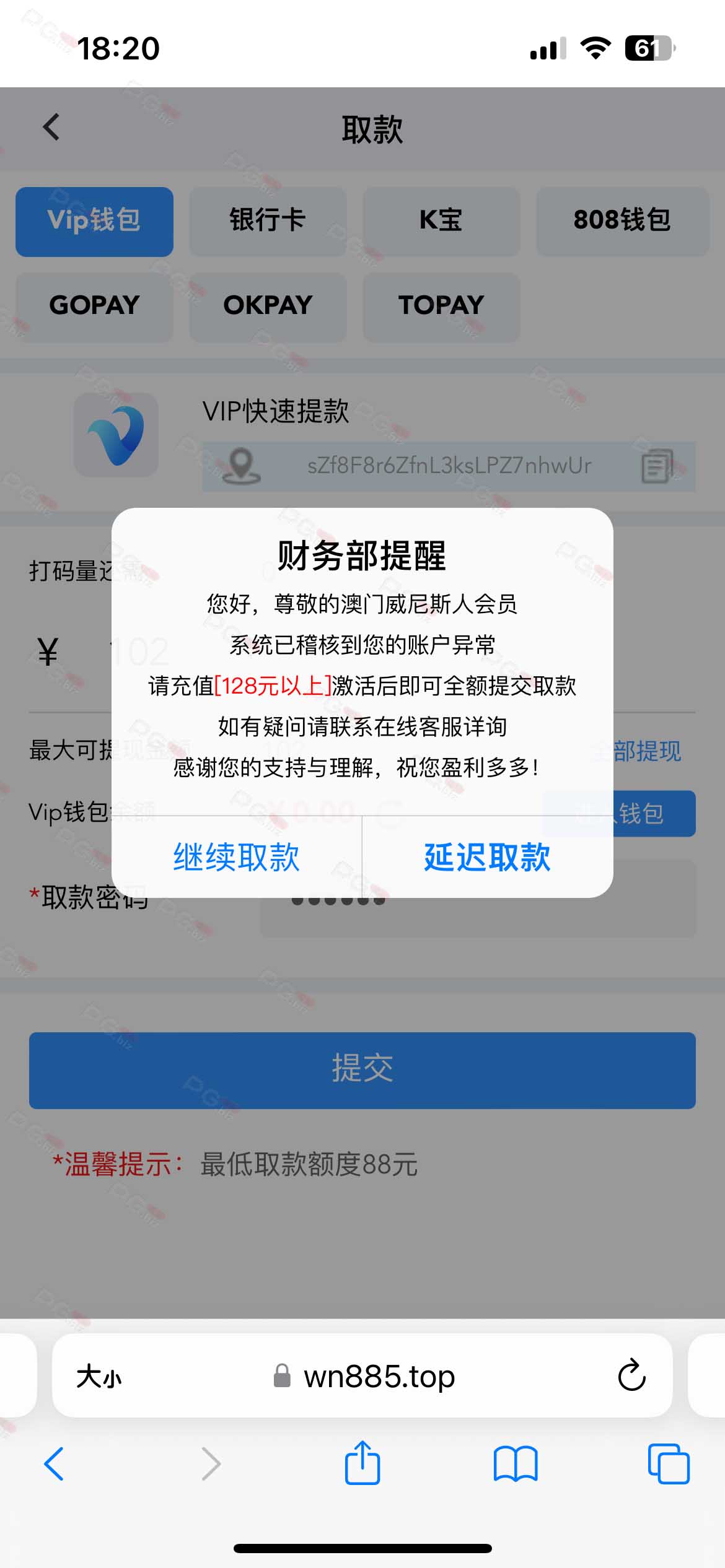This screenshot has width=725, height=1568.
Task: Switch to 银行卡 withdrawal method
Action: click(268, 222)
